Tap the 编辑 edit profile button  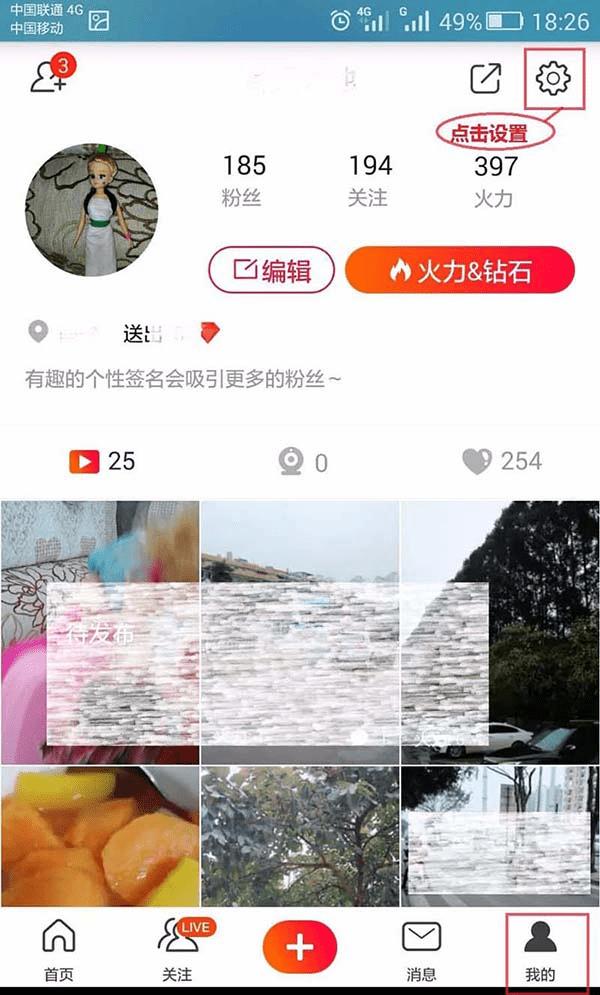click(x=271, y=270)
